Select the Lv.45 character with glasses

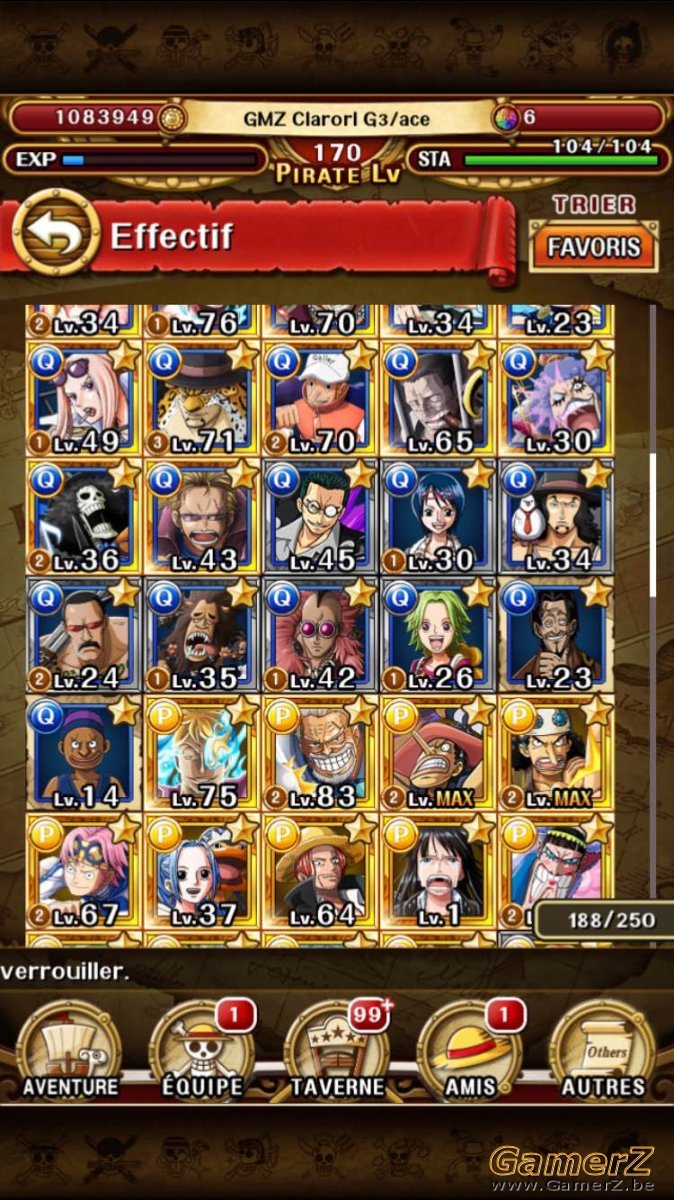click(321, 517)
